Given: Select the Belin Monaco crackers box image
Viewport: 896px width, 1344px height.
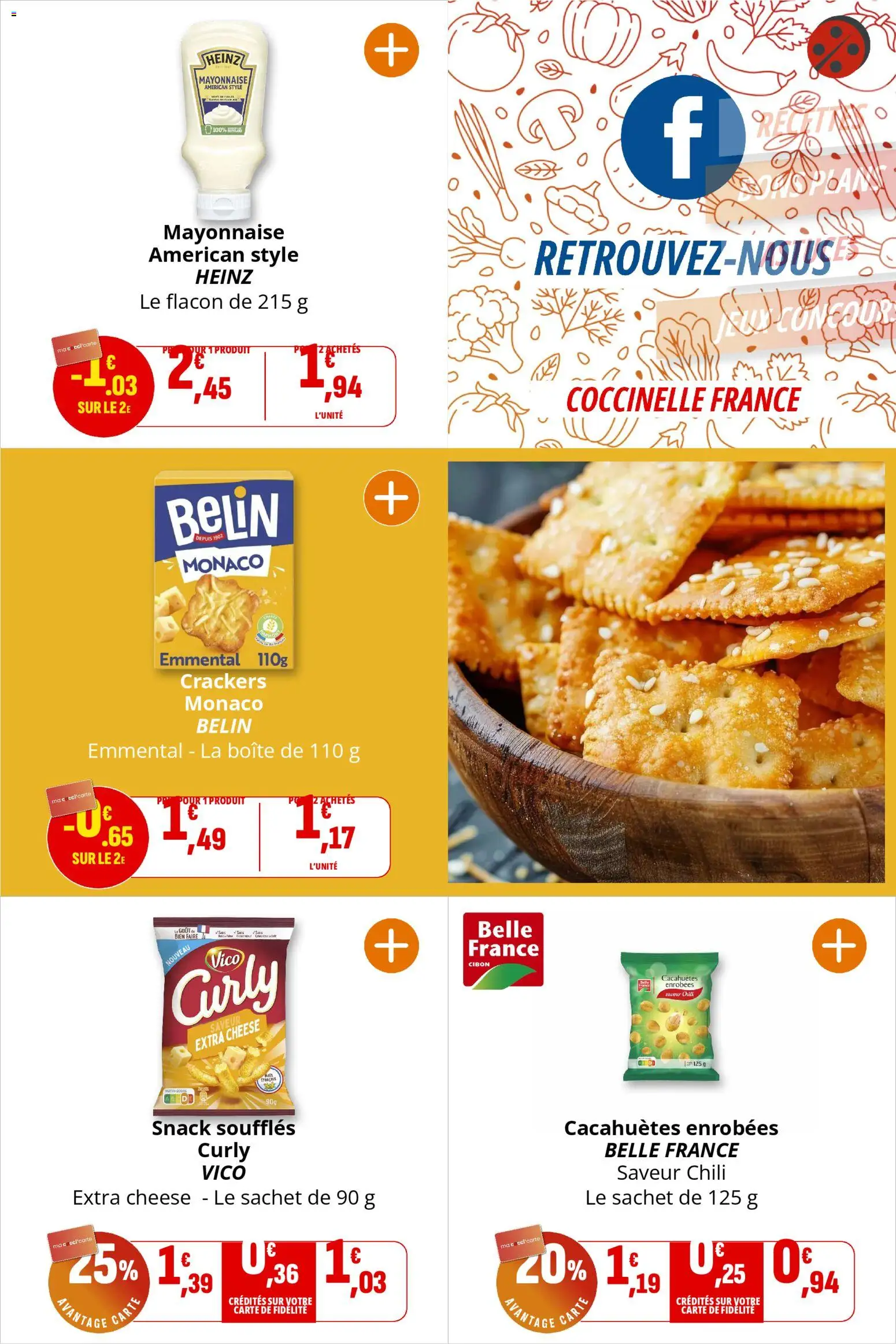Looking at the screenshot, I should (225, 573).
